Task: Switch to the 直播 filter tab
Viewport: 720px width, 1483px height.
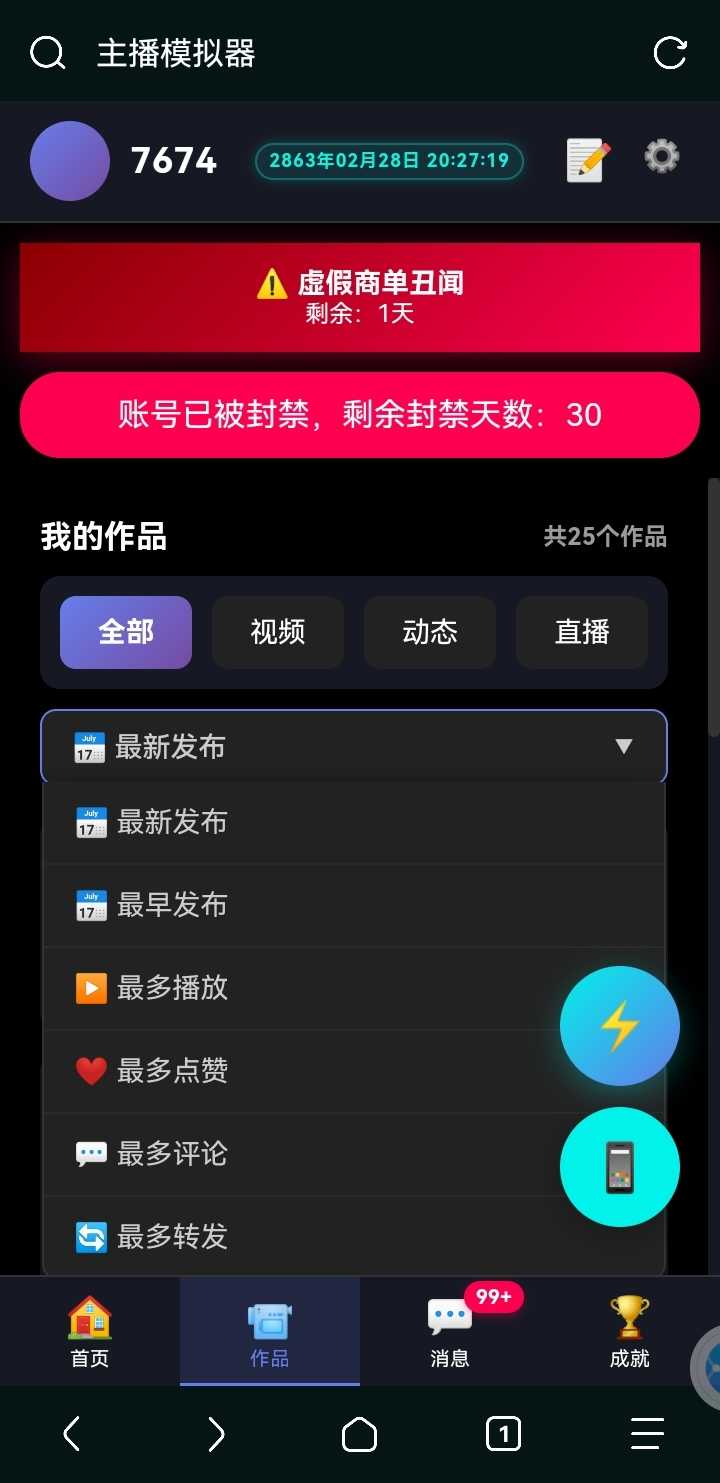Action: (x=582, y=632)
